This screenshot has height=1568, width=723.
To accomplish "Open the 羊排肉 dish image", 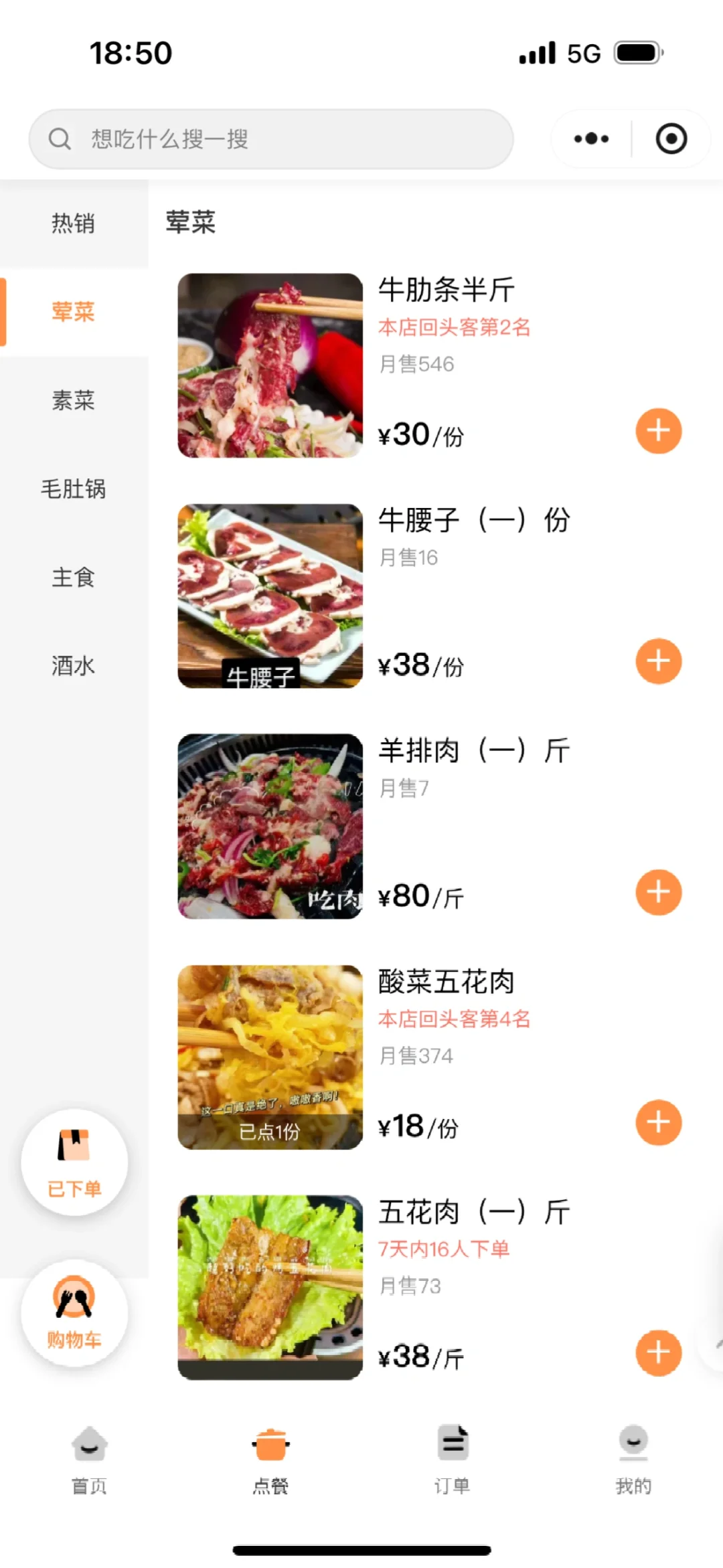I will tap(270, 826).
